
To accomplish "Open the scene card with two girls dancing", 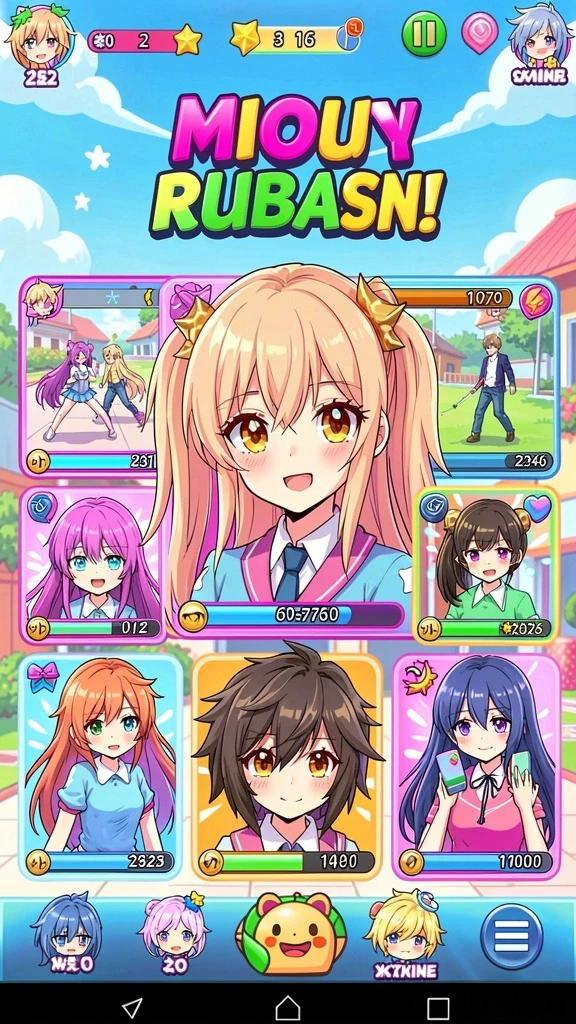I will 90,377.
